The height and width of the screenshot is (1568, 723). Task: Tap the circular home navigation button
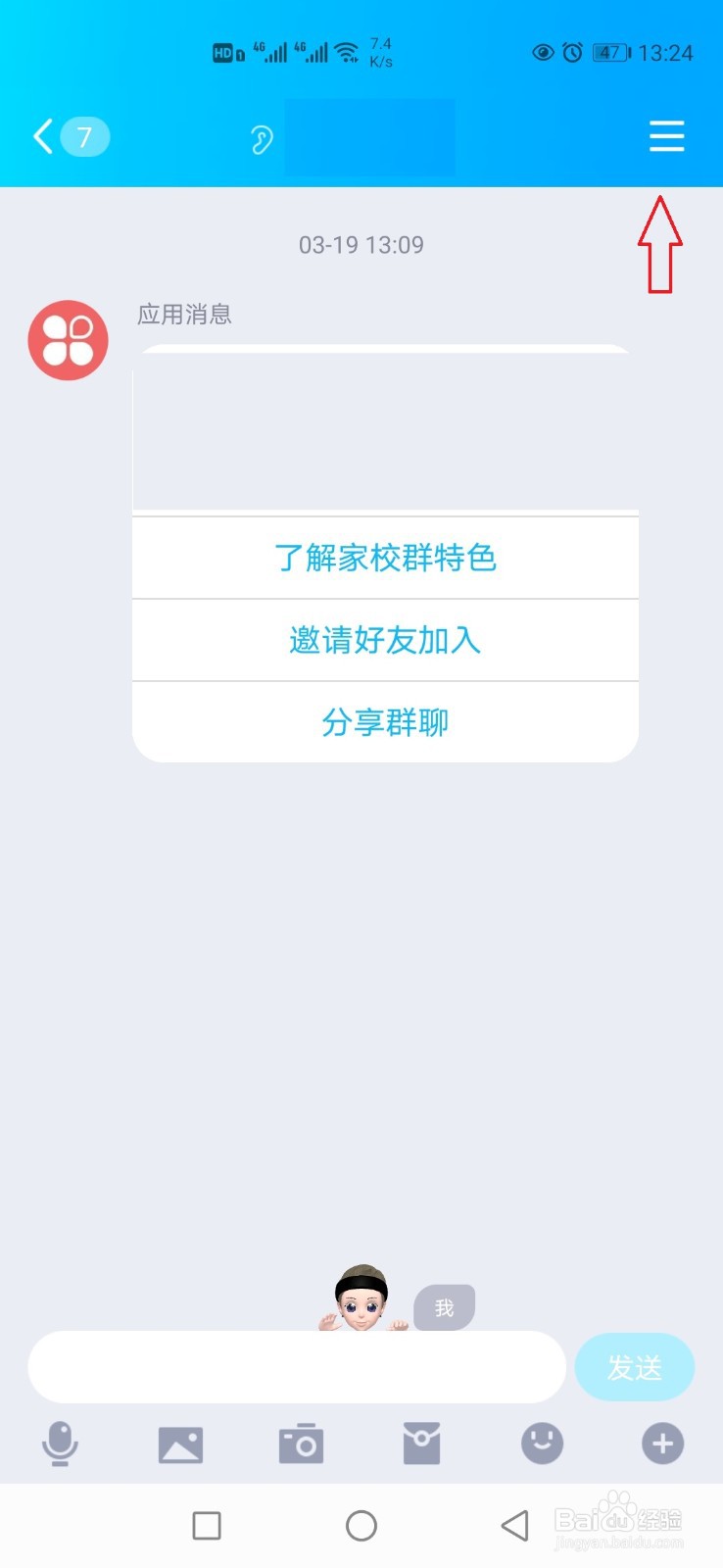pos(361,1525)
